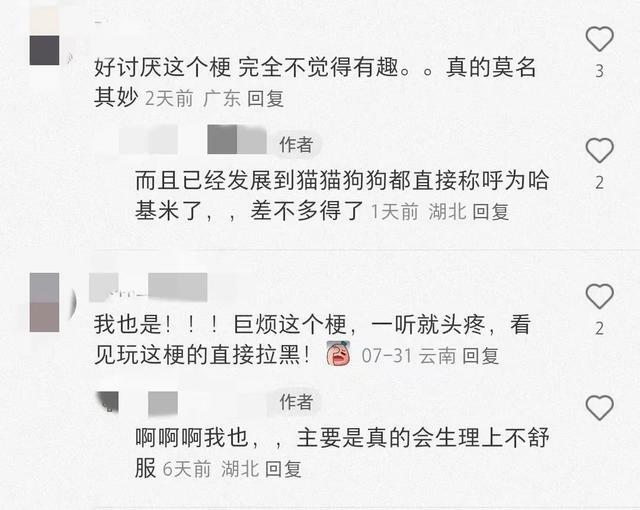Reply to the 广东 commenter's comment
The image size is (640, 510).
pos(265,99)
